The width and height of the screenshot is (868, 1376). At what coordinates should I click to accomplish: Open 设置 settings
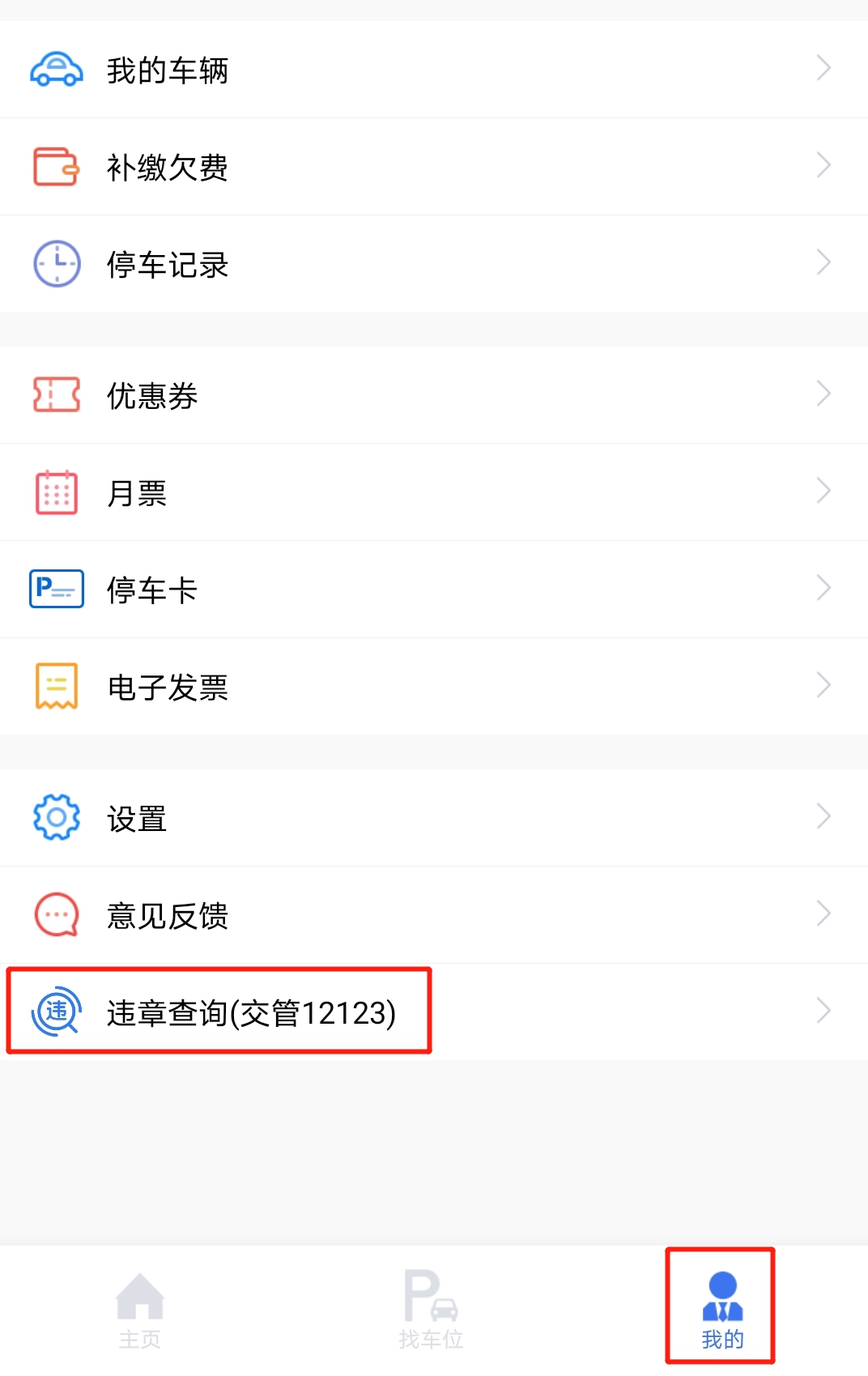[x=433, y=818]
